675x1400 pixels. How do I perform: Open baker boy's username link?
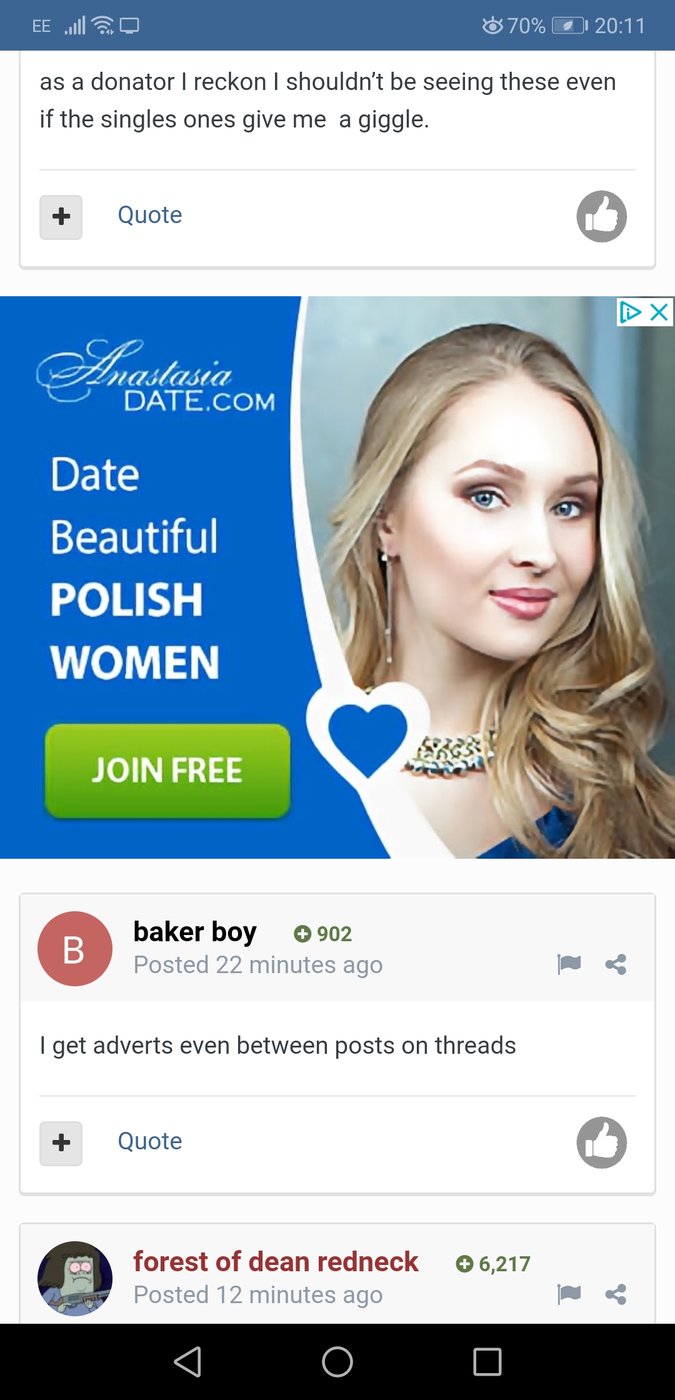(x=195, y=932)
